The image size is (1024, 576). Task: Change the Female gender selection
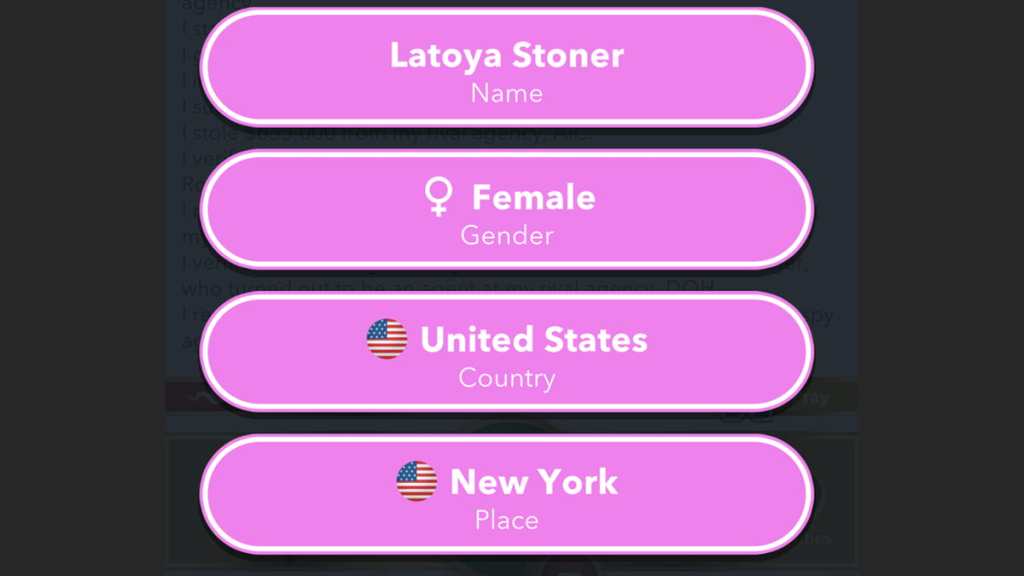coord(506,210)
